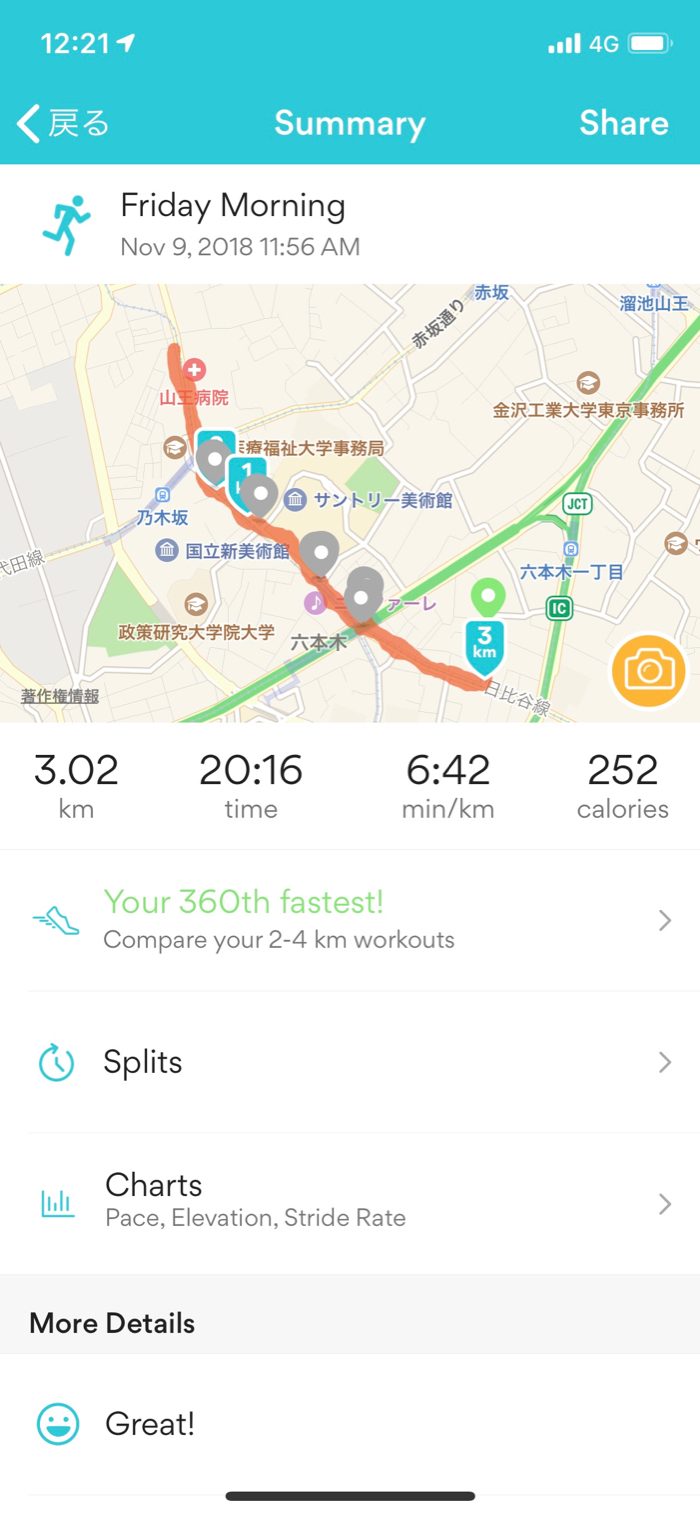This screenshot has width=700, height=1516.
Task: Go back using the 戻る button
Action: [x=64, y=124]
